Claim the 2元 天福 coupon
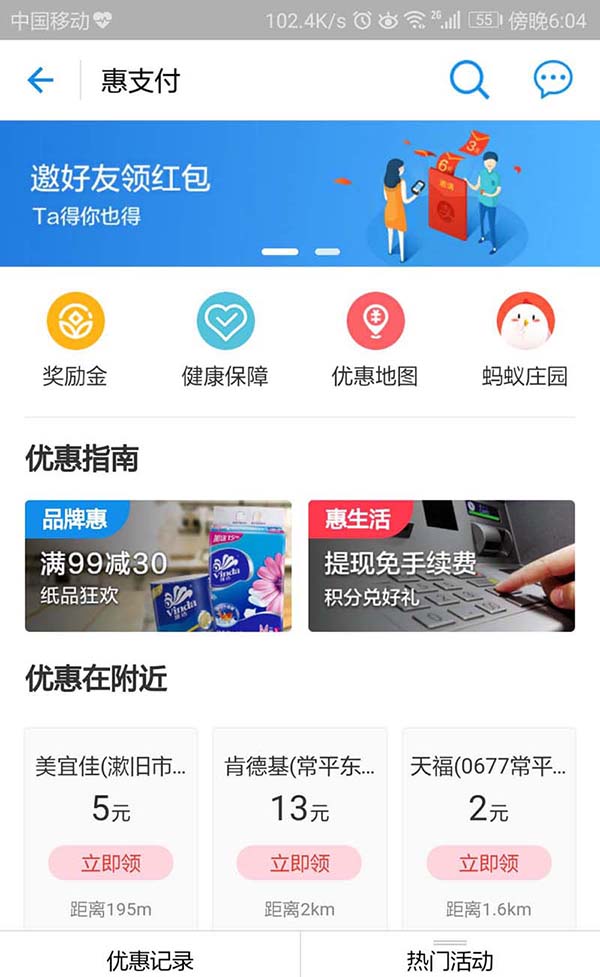 (489, 863)
